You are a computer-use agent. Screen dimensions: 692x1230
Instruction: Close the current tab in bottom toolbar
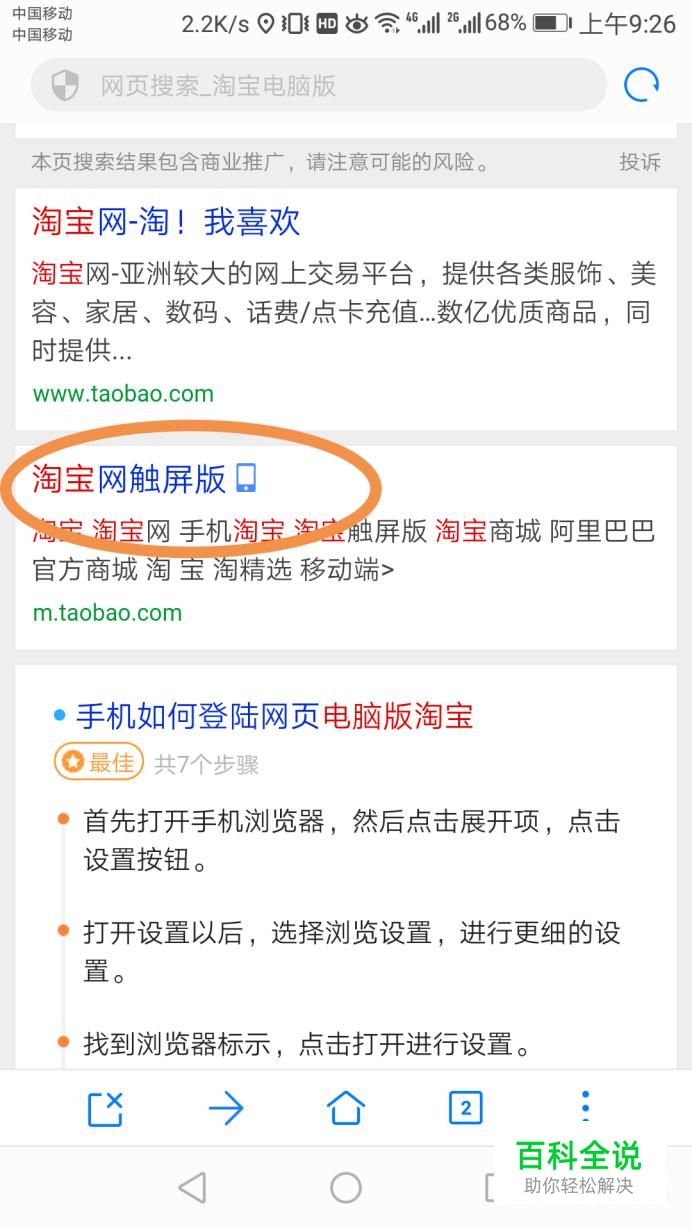click(105, 1108)
